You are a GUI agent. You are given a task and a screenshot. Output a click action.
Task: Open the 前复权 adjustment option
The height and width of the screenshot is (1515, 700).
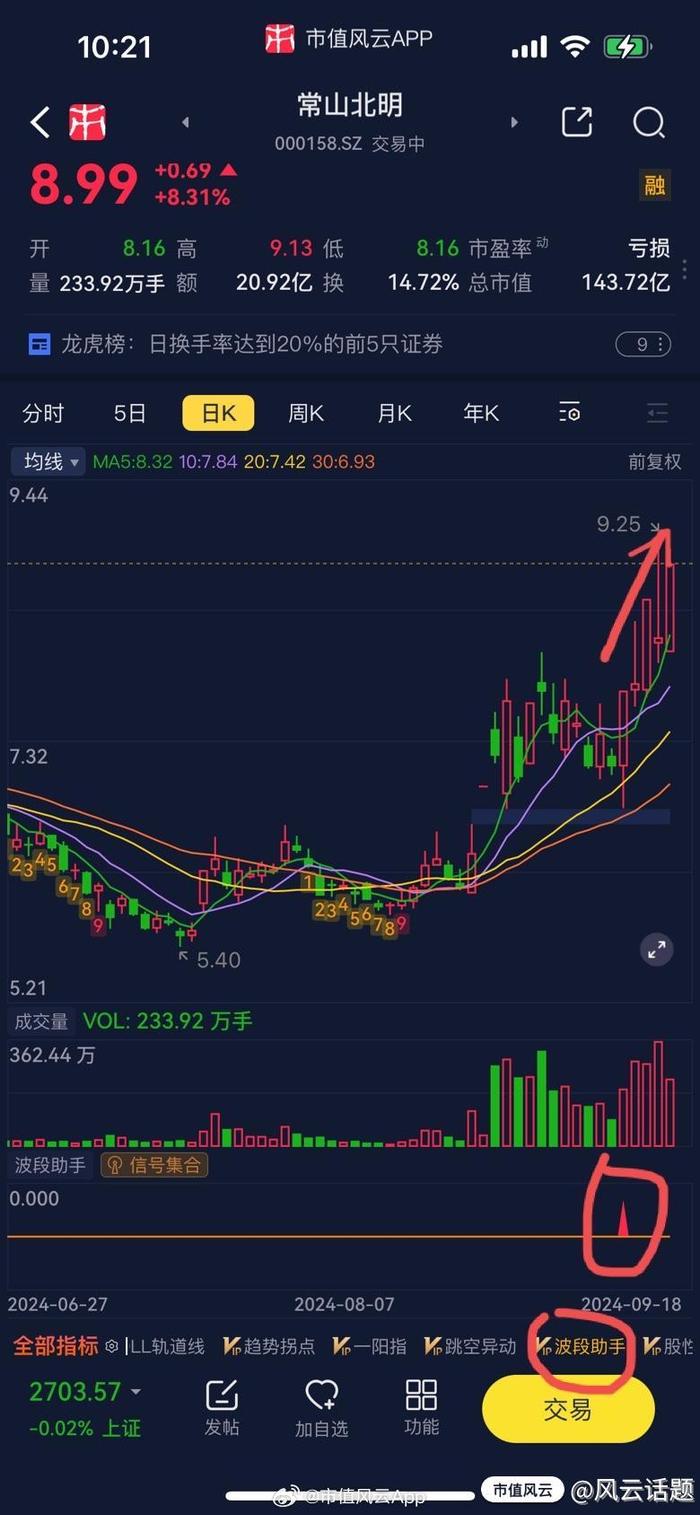pos(655,462)
